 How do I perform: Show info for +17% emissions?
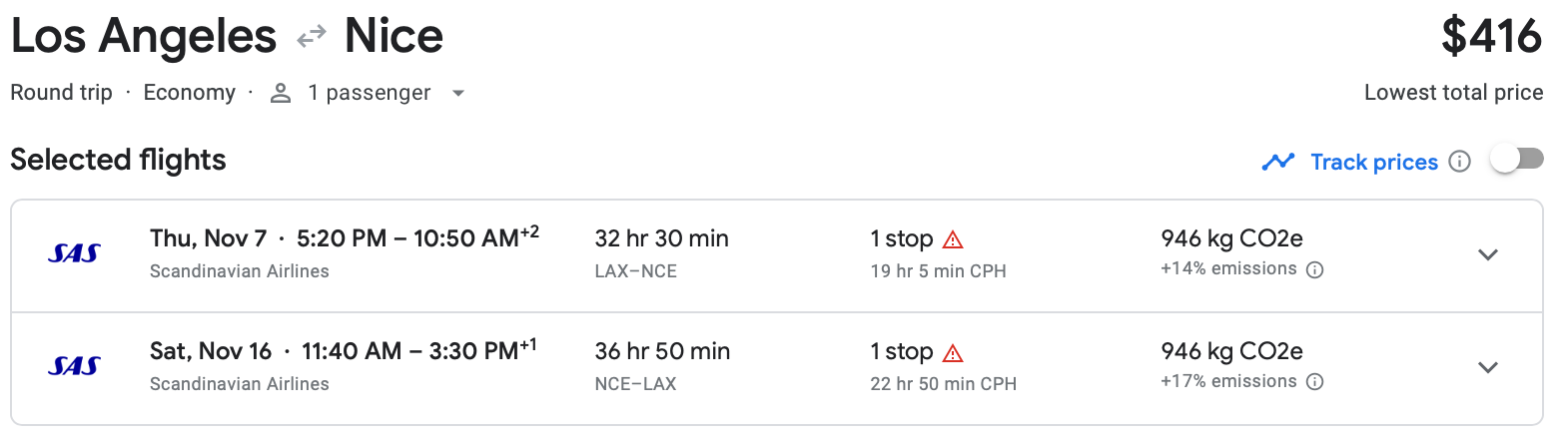(1315, 382)
